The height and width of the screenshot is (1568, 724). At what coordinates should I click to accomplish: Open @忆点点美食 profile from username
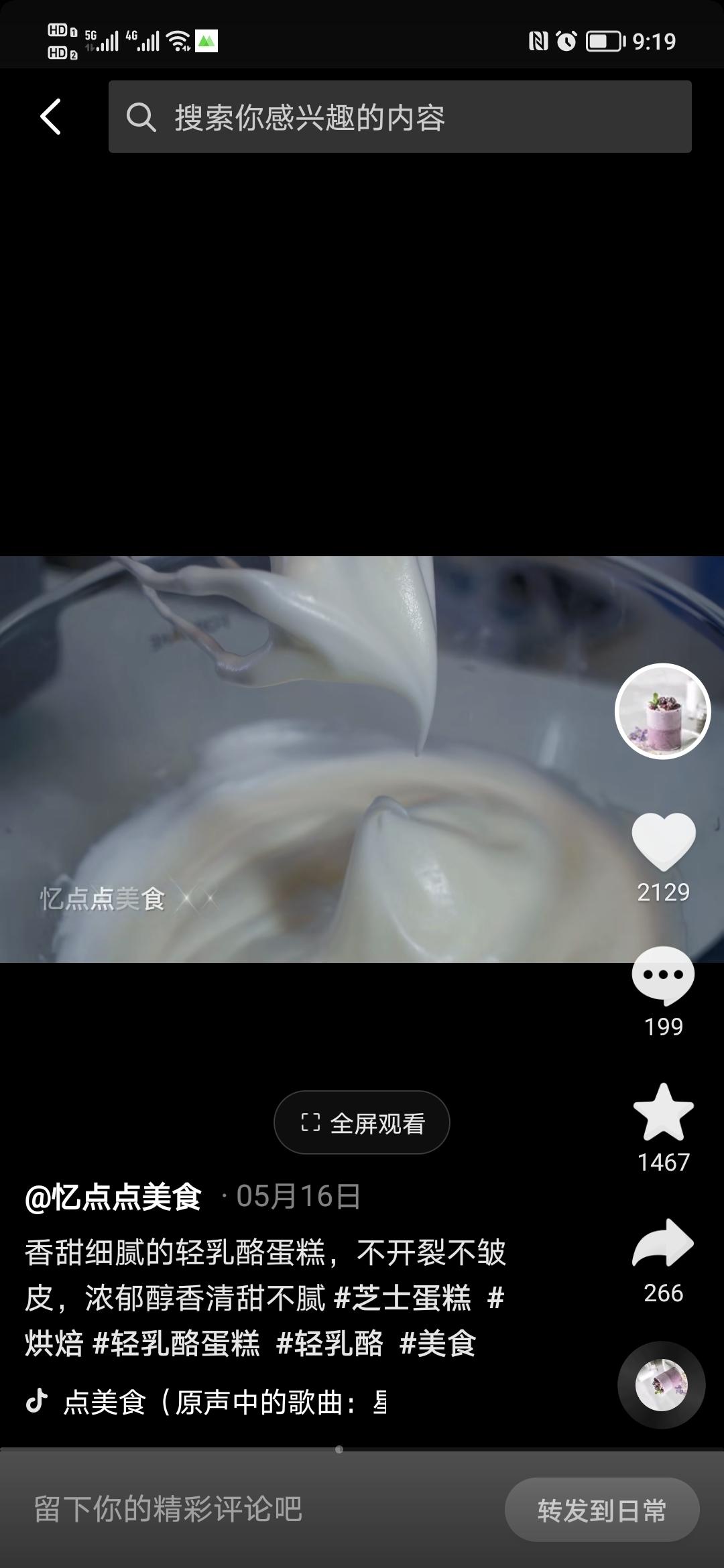pos(113,1196)
